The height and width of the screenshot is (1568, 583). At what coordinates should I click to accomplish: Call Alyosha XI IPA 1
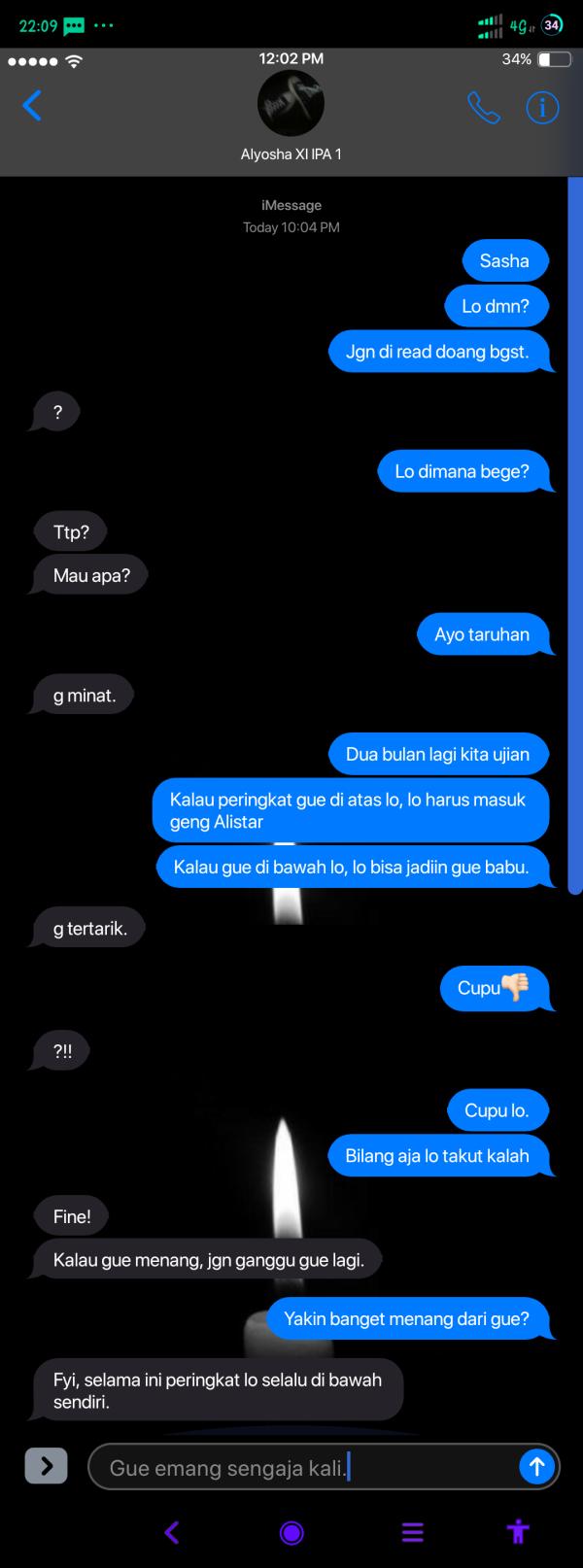(483, 107)
